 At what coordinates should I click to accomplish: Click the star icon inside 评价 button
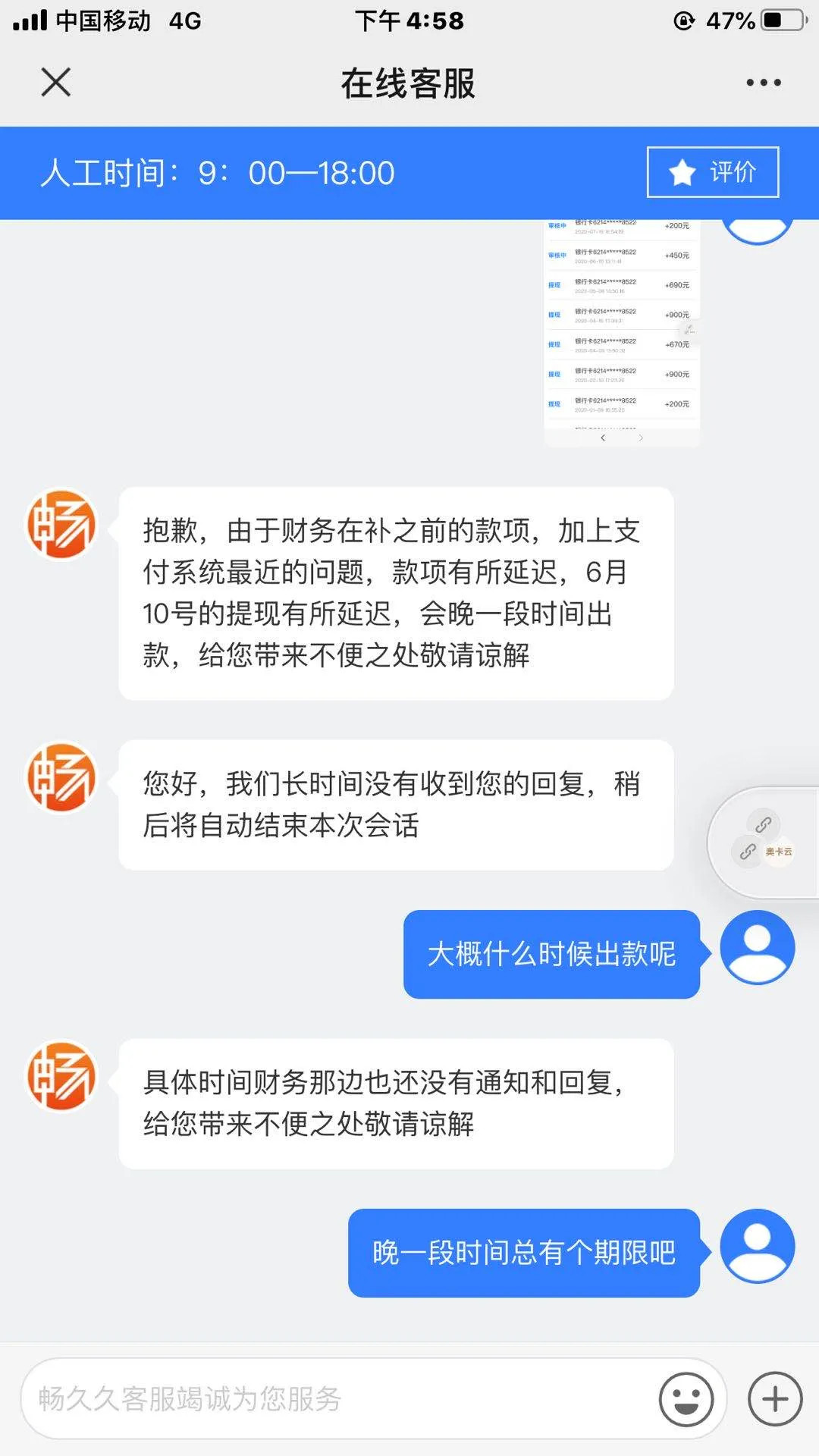(681, 172)
